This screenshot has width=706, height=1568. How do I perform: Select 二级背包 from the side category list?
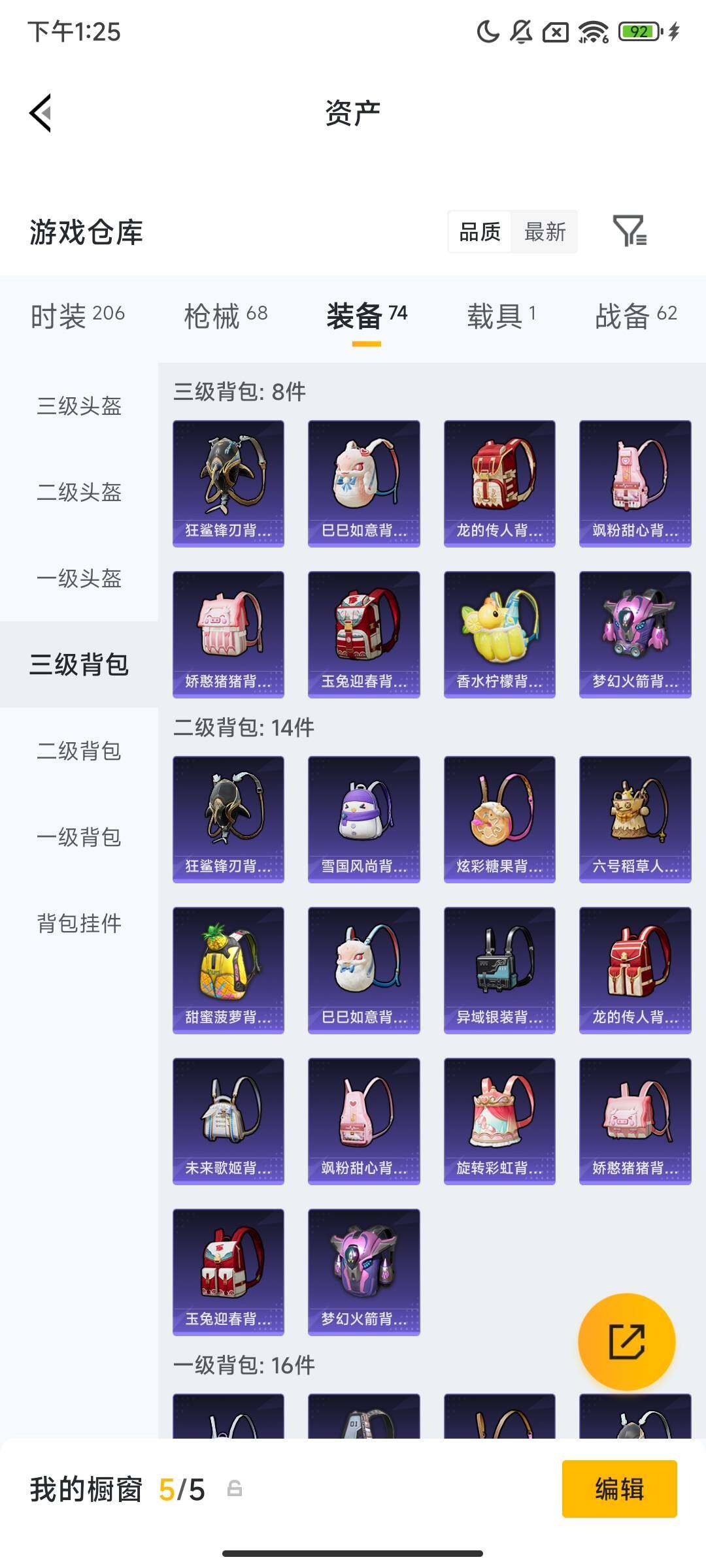point(79,751)
